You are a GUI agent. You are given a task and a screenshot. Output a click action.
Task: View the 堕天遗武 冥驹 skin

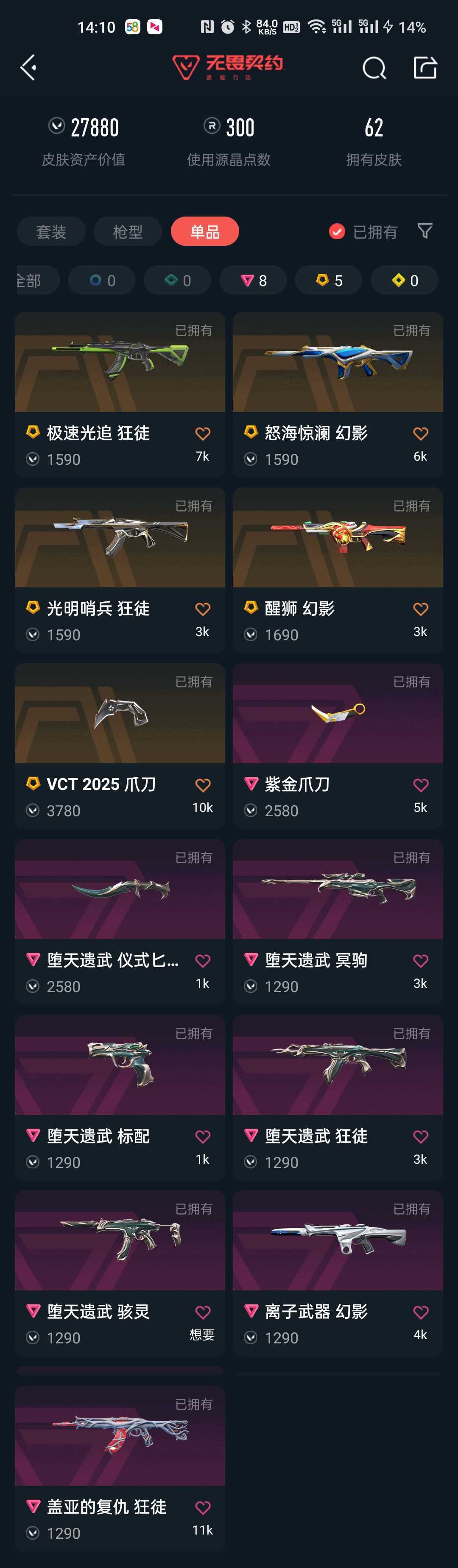pos(338,890)
